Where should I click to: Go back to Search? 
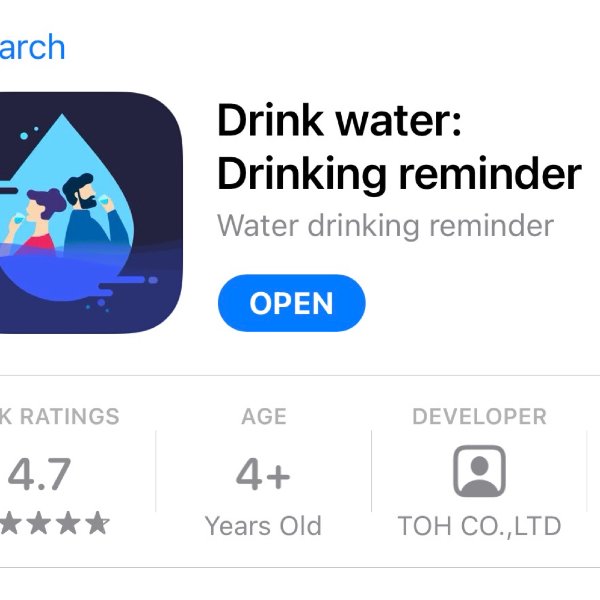pos(30,47)
